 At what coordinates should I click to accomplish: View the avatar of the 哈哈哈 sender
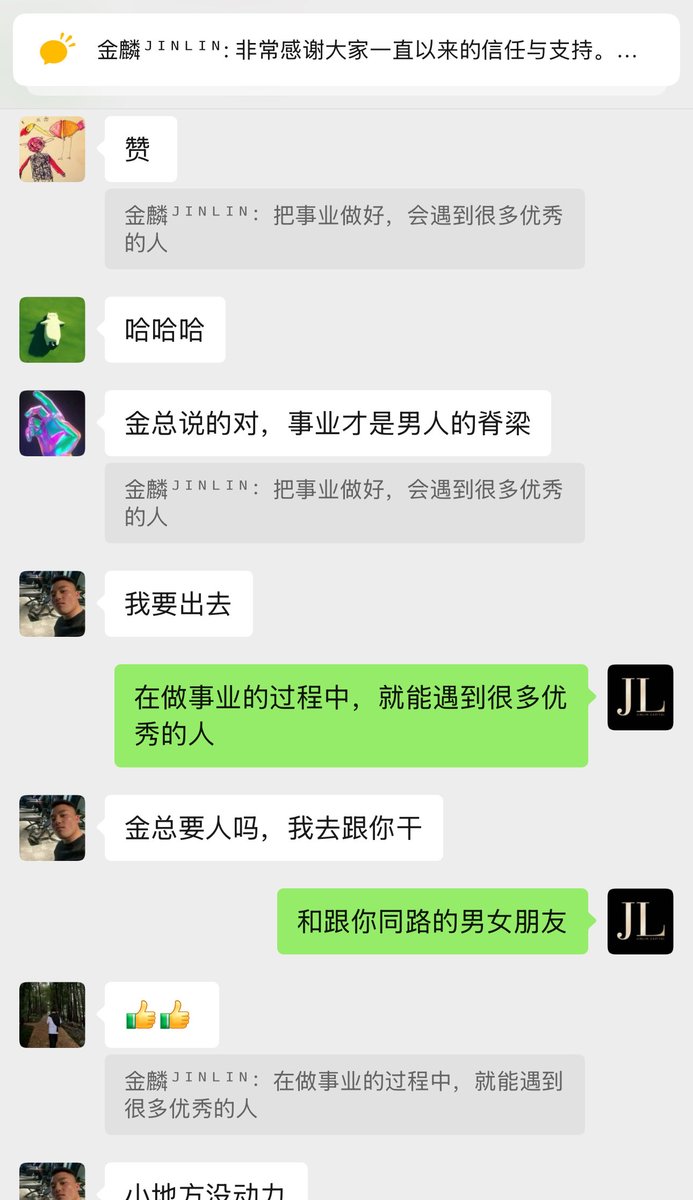(x=52, y=329)
